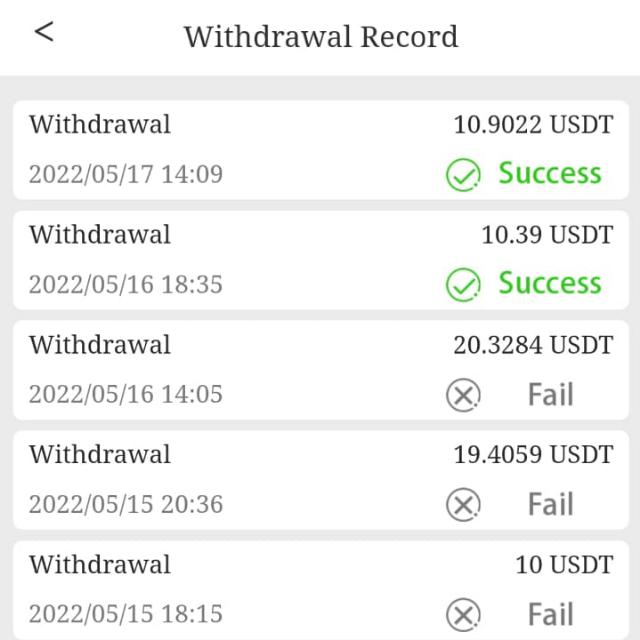Viewport: 640px width, 640px height.
Task: View the failed 20.3284 USDT withdrawal
Action: (320, 370)
